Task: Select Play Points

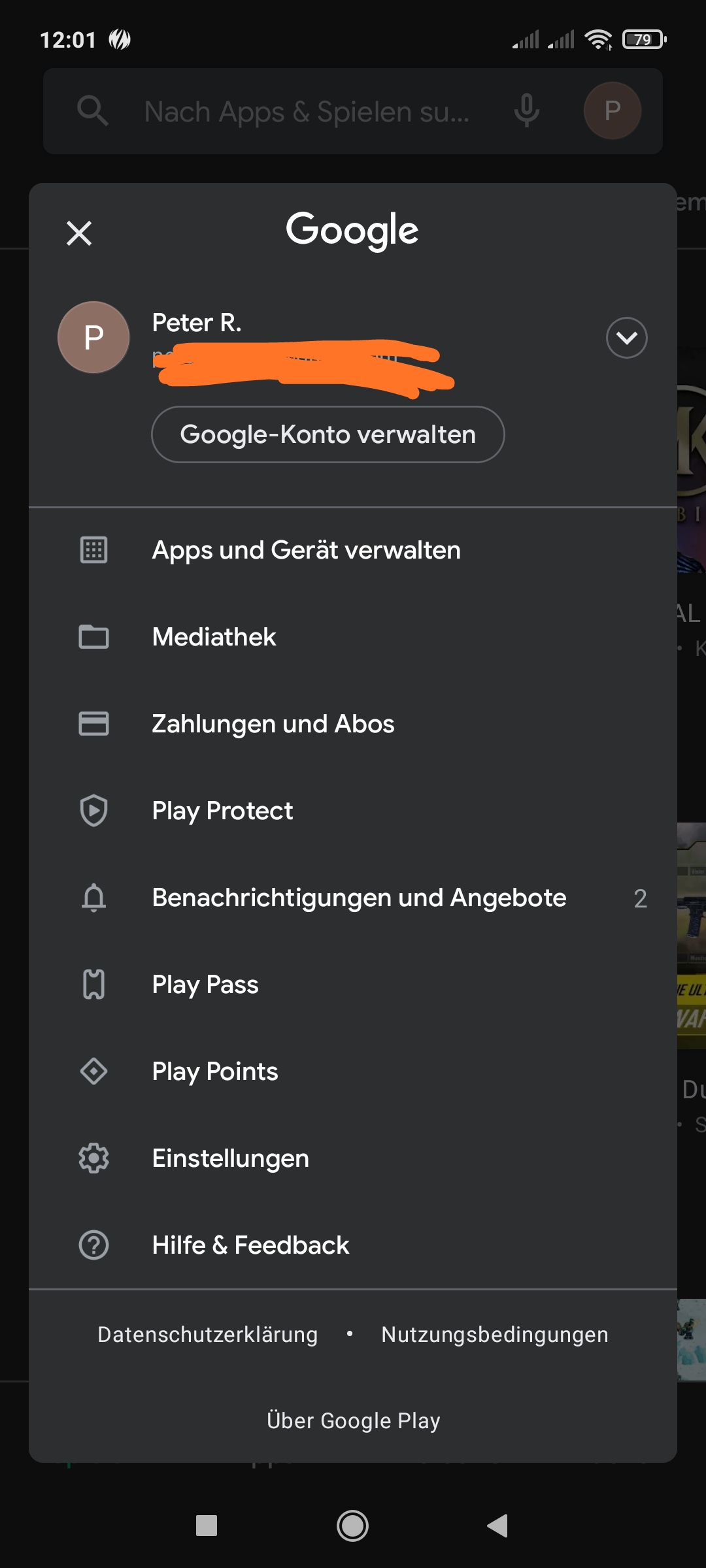Action: point(214,1071)
